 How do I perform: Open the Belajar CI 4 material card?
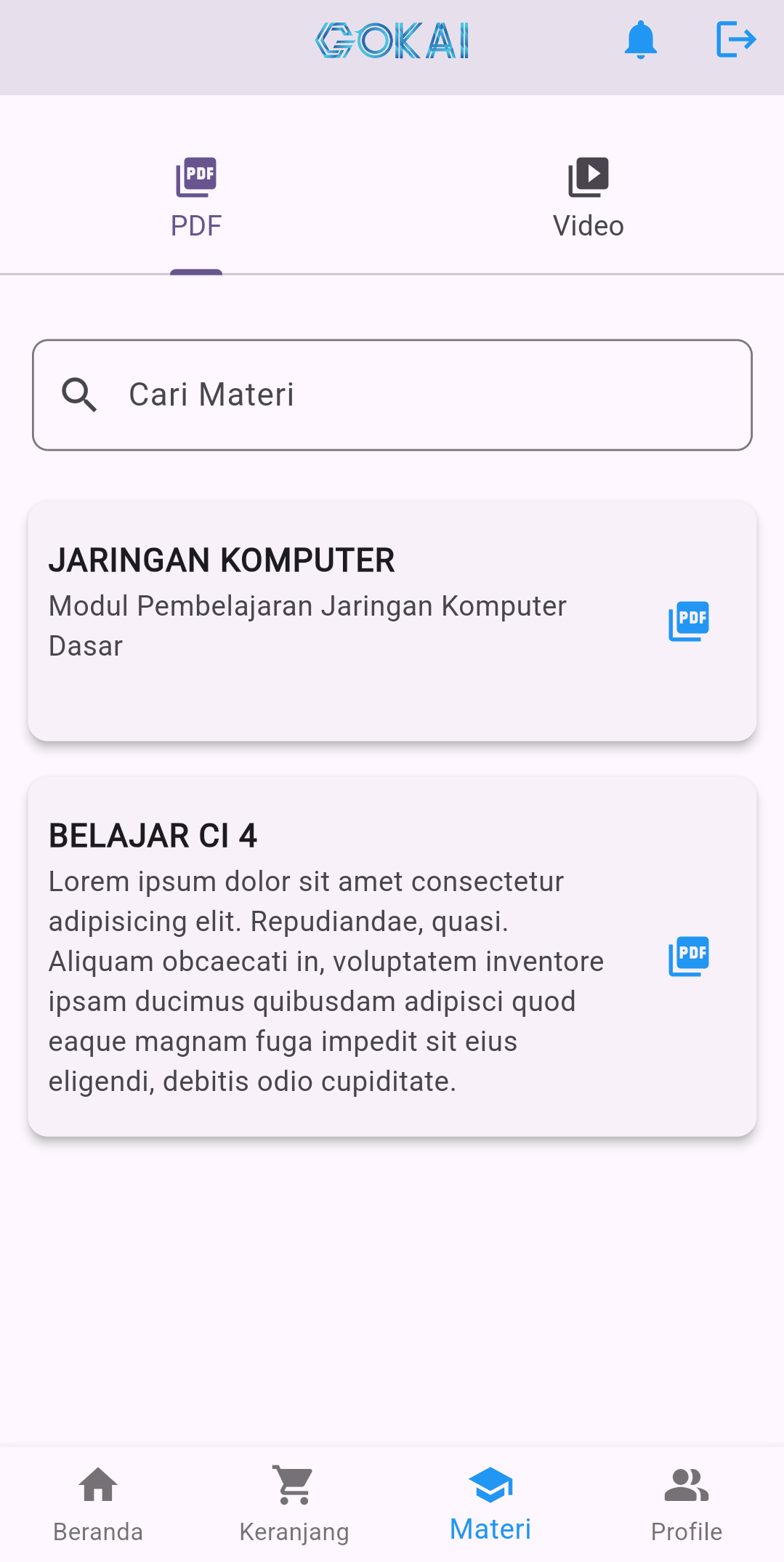pos(327,956)
